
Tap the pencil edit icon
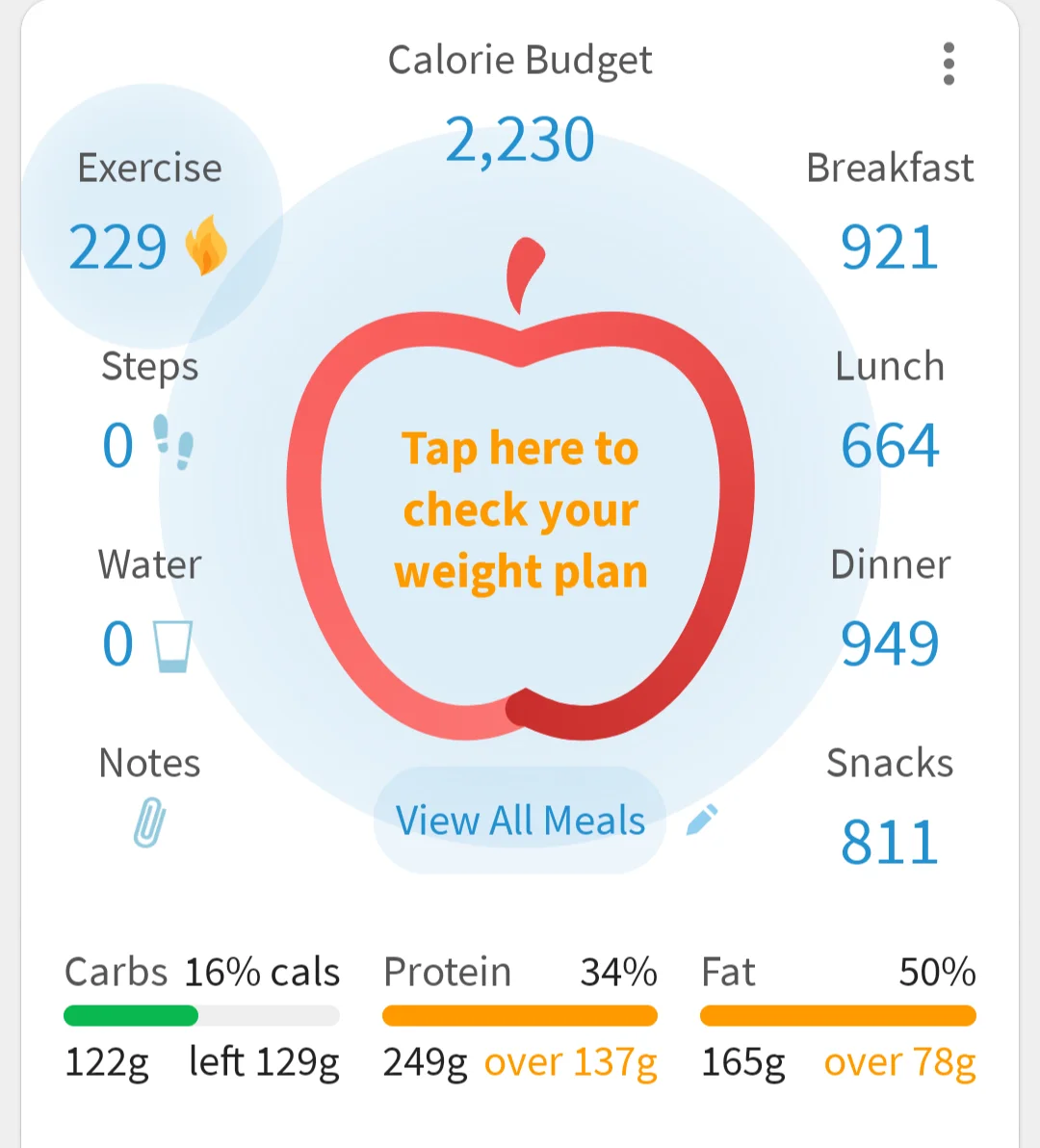(701, 820)
